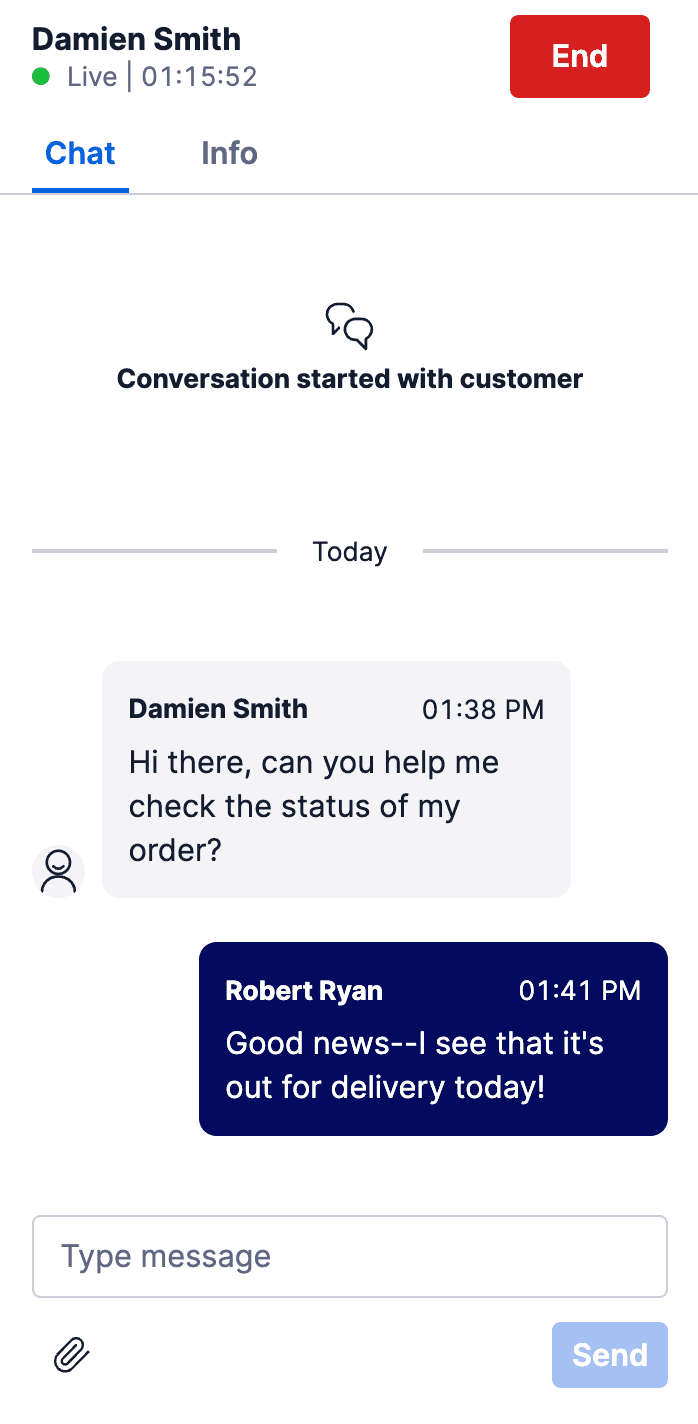Select the Chat tab
The height and width of the screenshot is (1424, 698).
(x=80, y=154)
